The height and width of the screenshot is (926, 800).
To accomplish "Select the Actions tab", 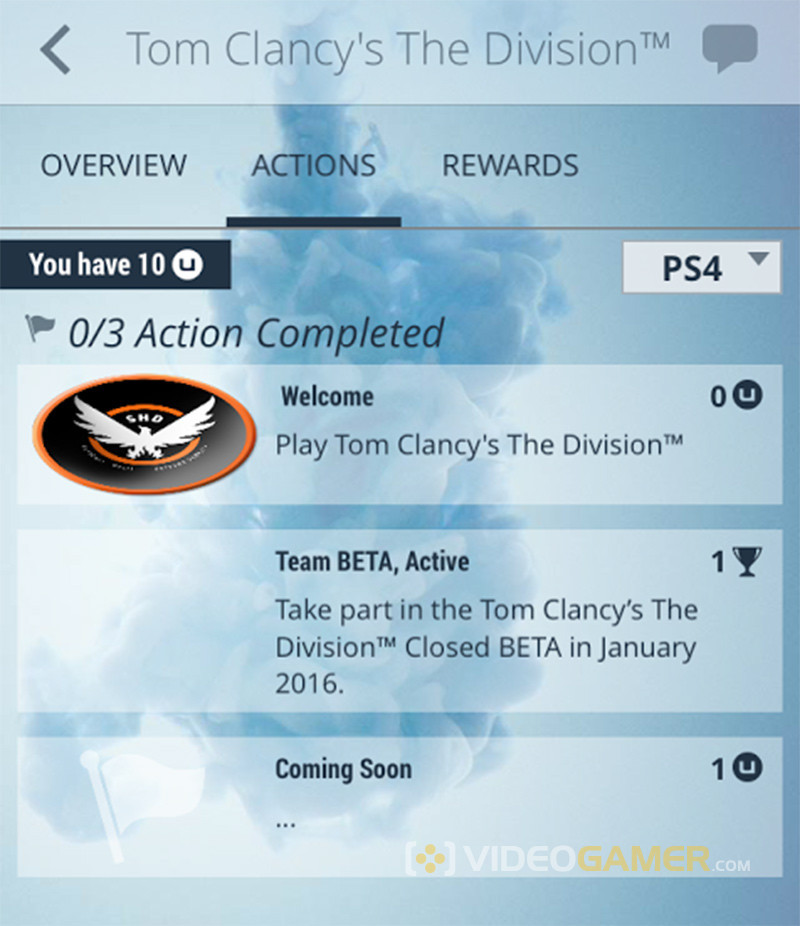I will coord(314,165).
